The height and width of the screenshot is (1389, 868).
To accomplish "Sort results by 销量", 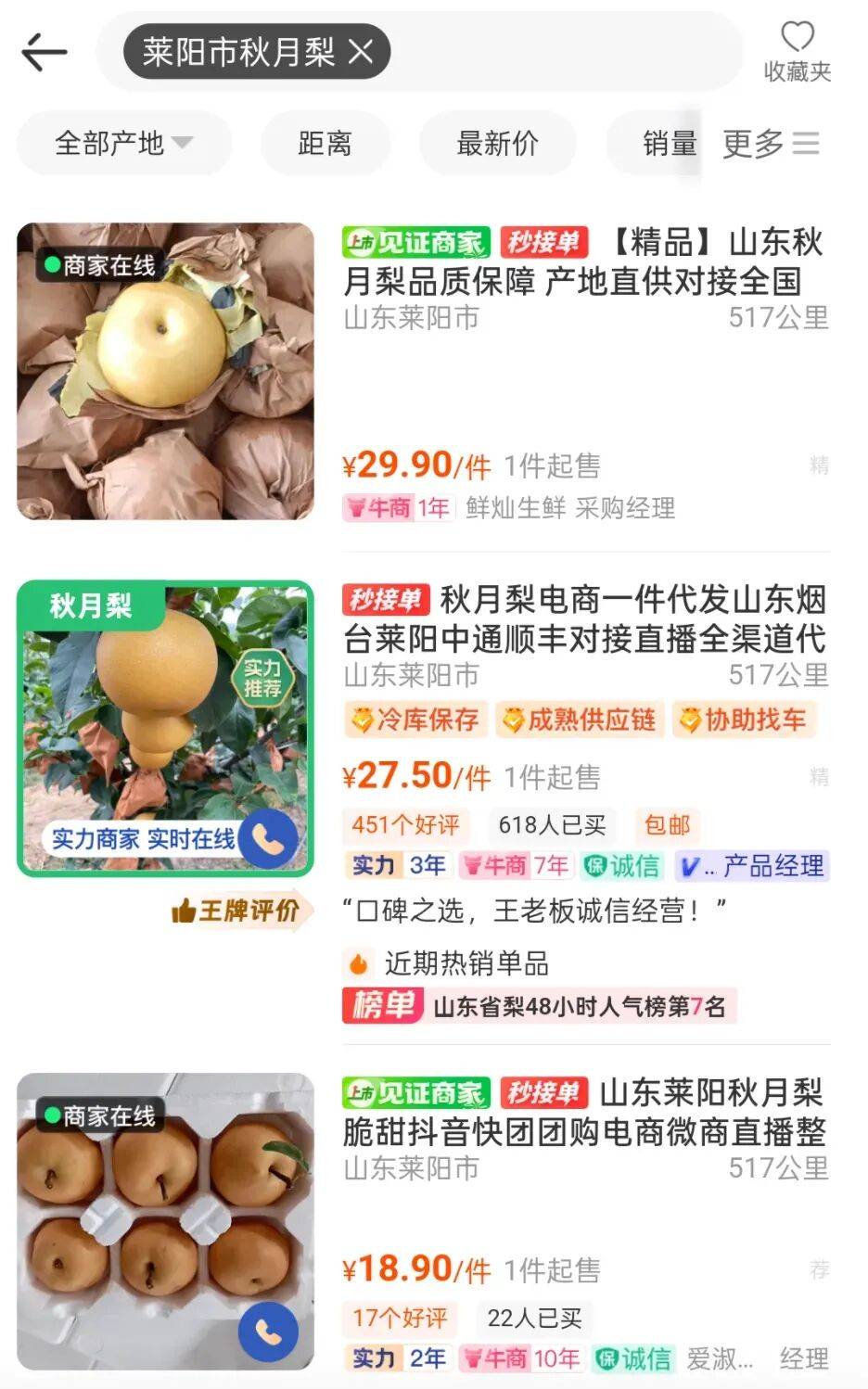I will (668, 143).
